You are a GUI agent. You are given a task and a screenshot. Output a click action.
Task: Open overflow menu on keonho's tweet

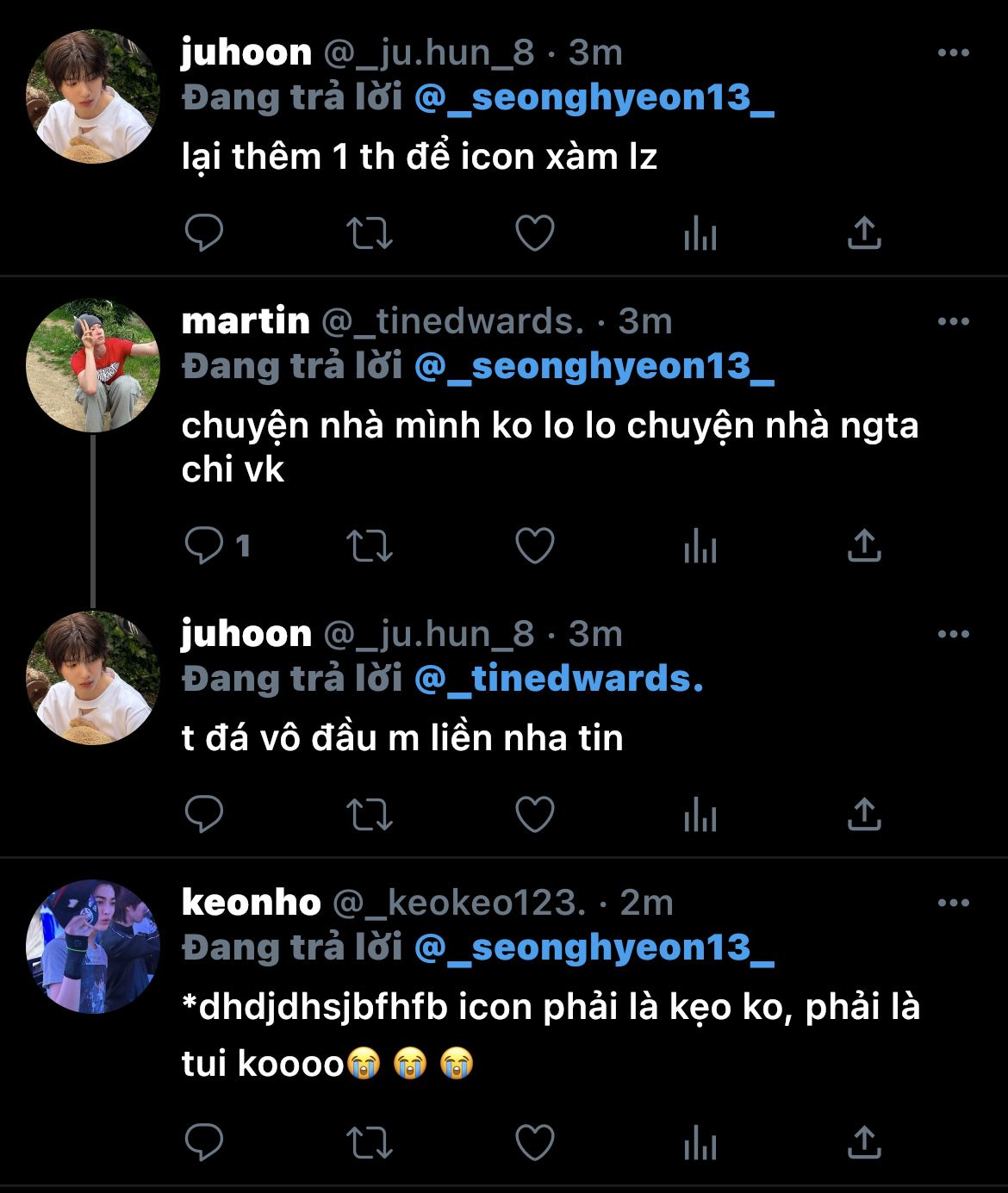pos(953,904)
